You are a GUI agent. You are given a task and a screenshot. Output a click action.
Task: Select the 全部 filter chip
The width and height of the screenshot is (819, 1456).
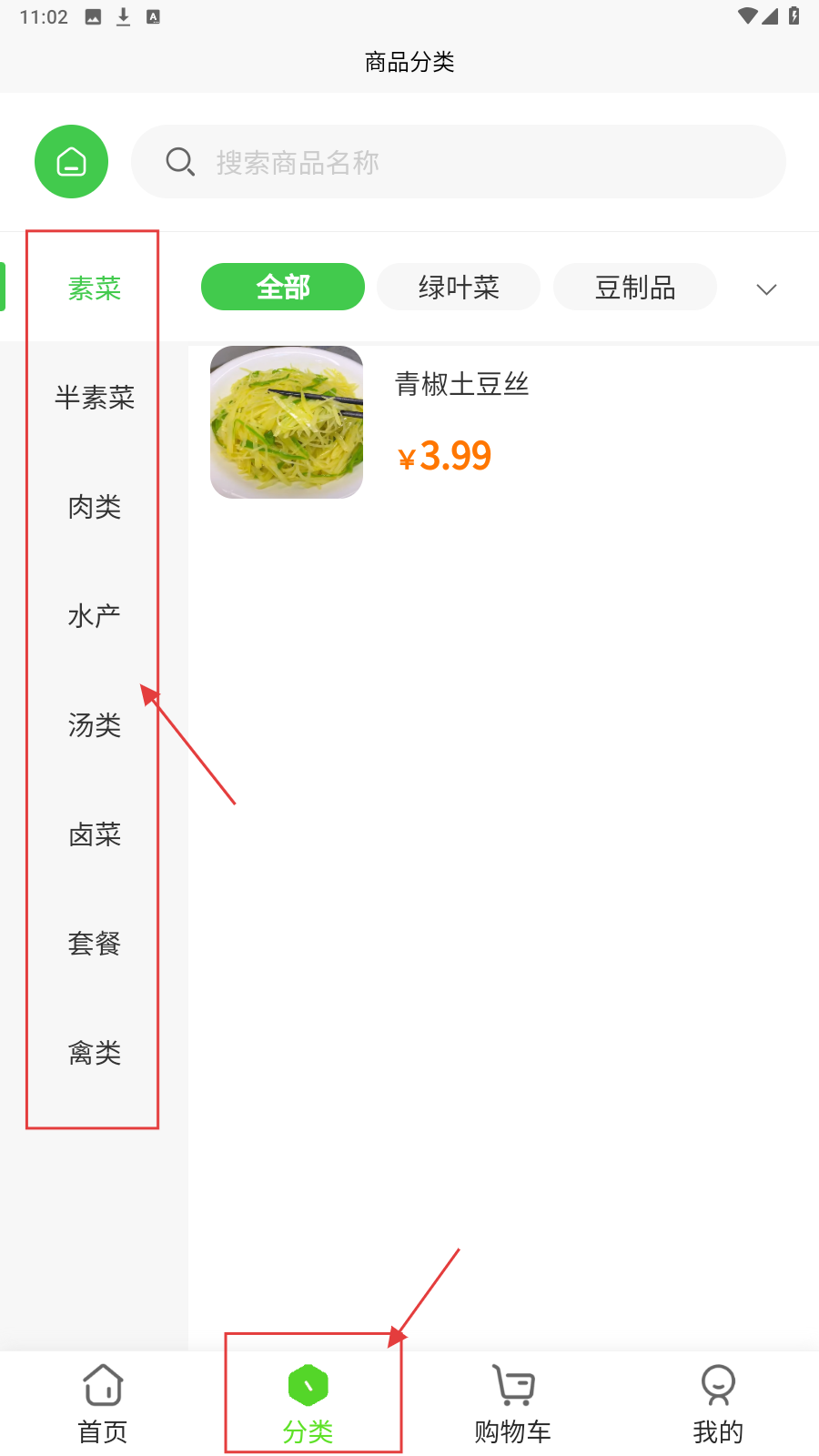tap(283, 288)
